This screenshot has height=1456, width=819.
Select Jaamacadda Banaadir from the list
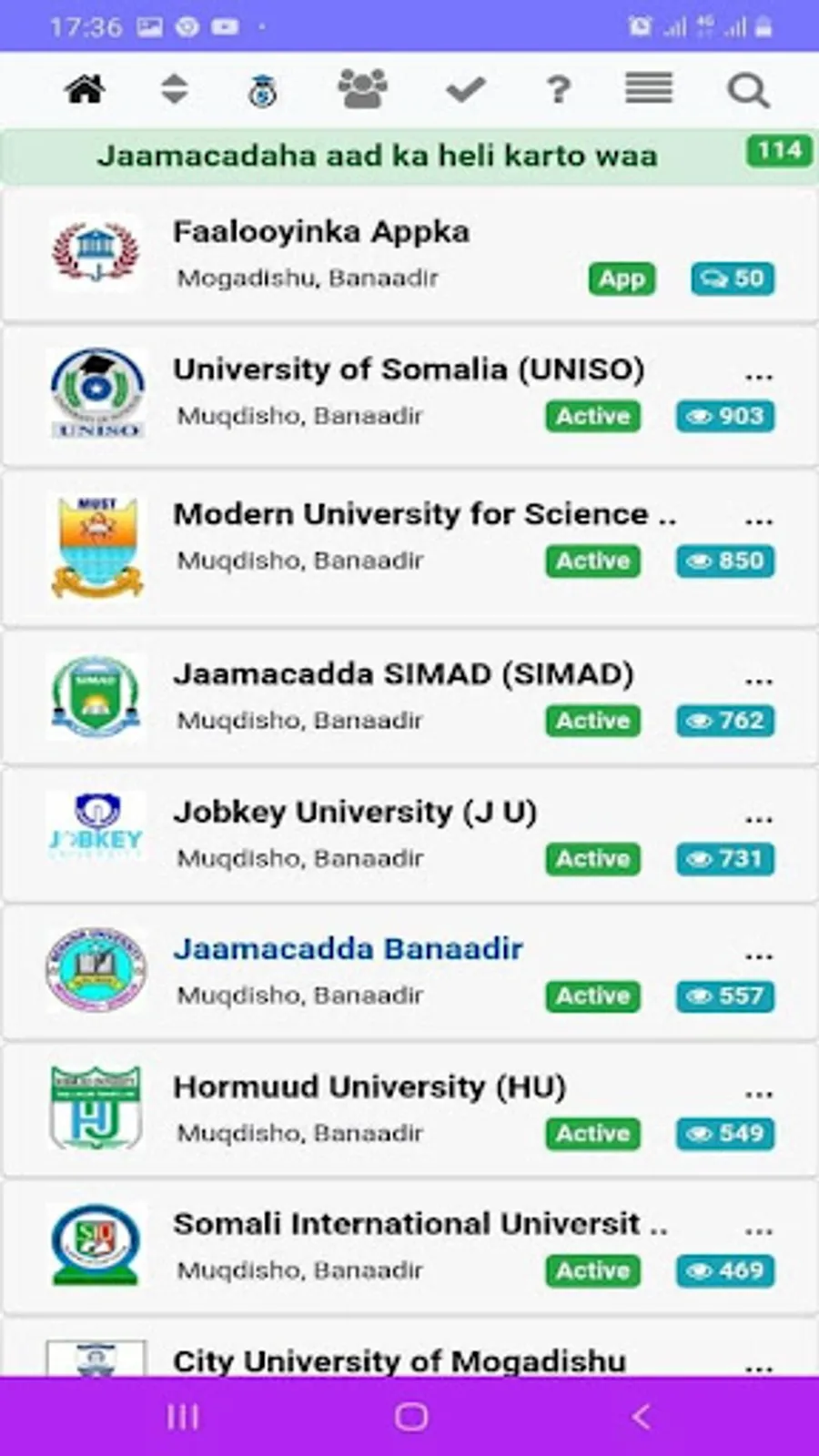tap(348, 949)
